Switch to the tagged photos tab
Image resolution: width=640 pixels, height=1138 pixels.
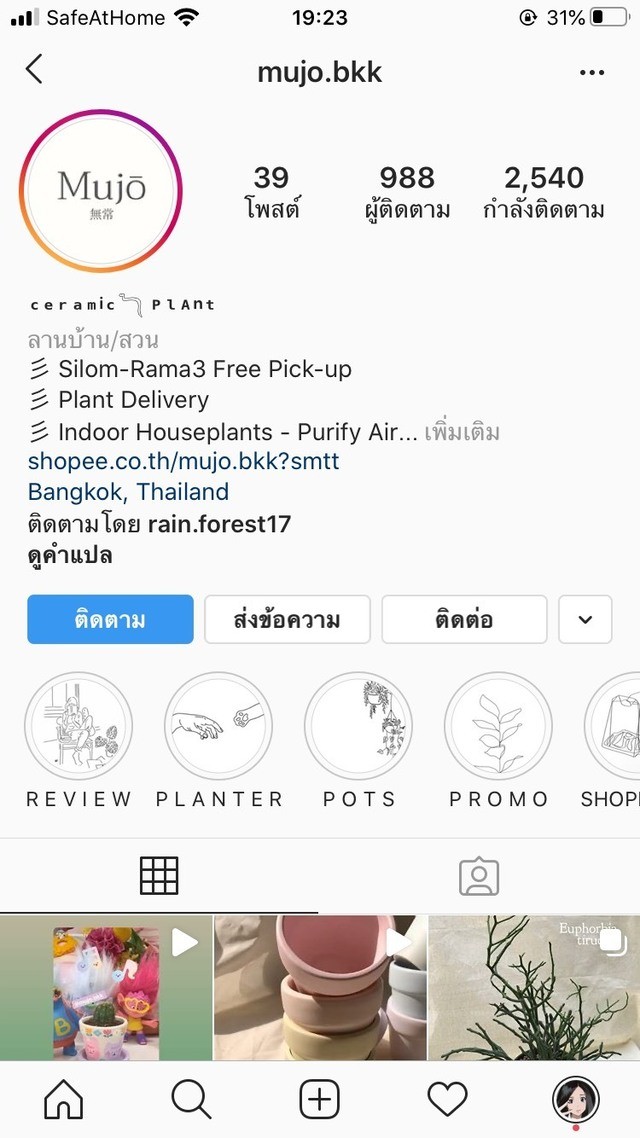pos(479,876)
